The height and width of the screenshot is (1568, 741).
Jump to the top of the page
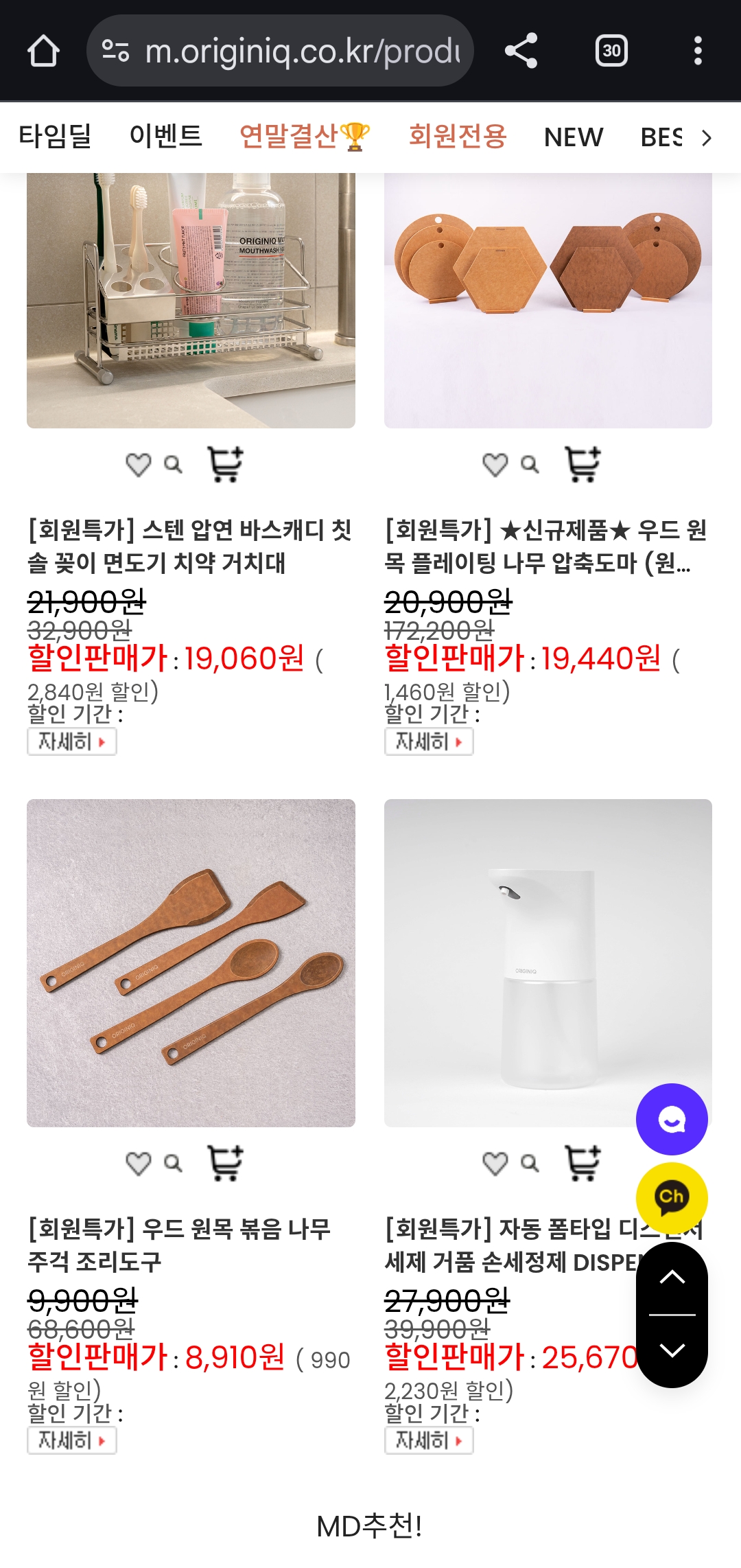click(x=672, y=1278)
